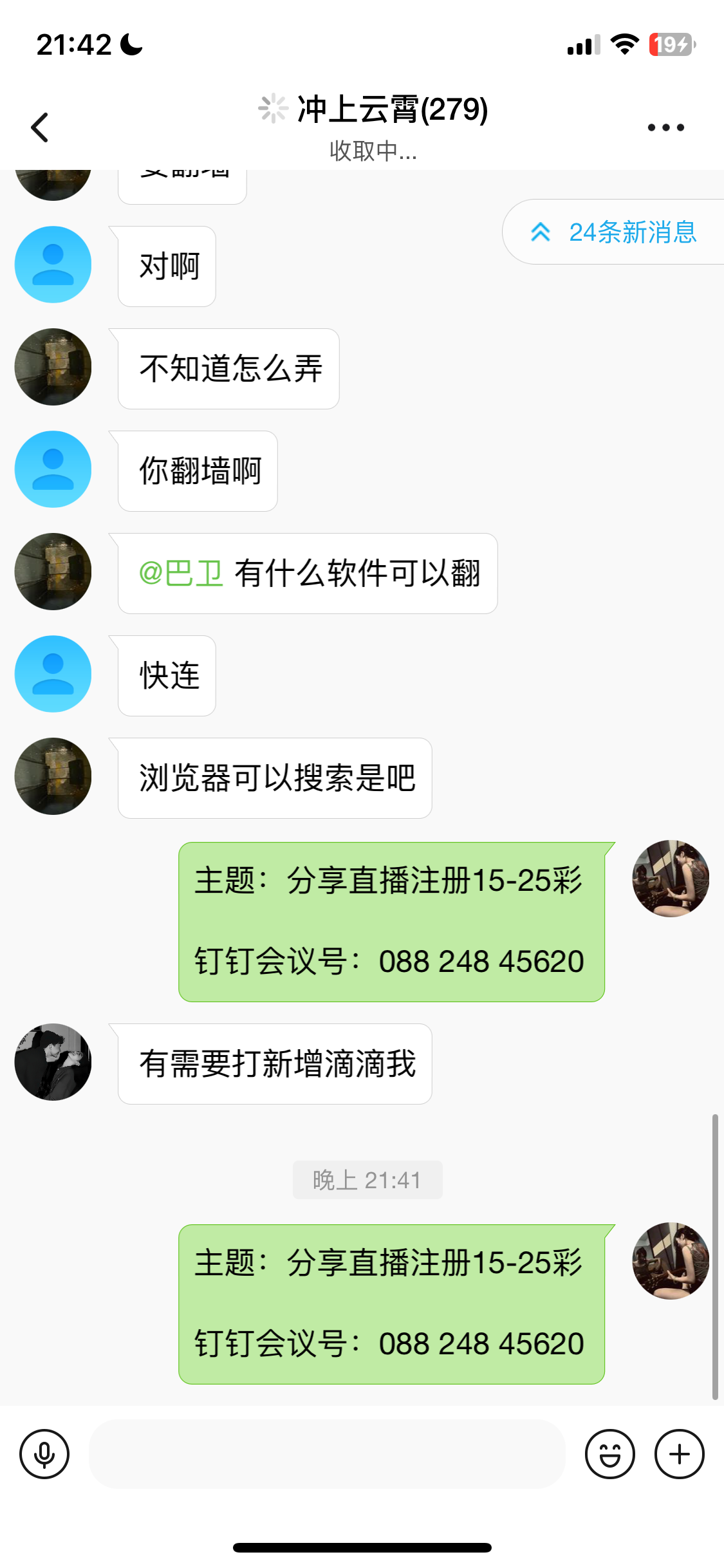
Task: Go back from the group chat
Action: (x=40, y=127)
